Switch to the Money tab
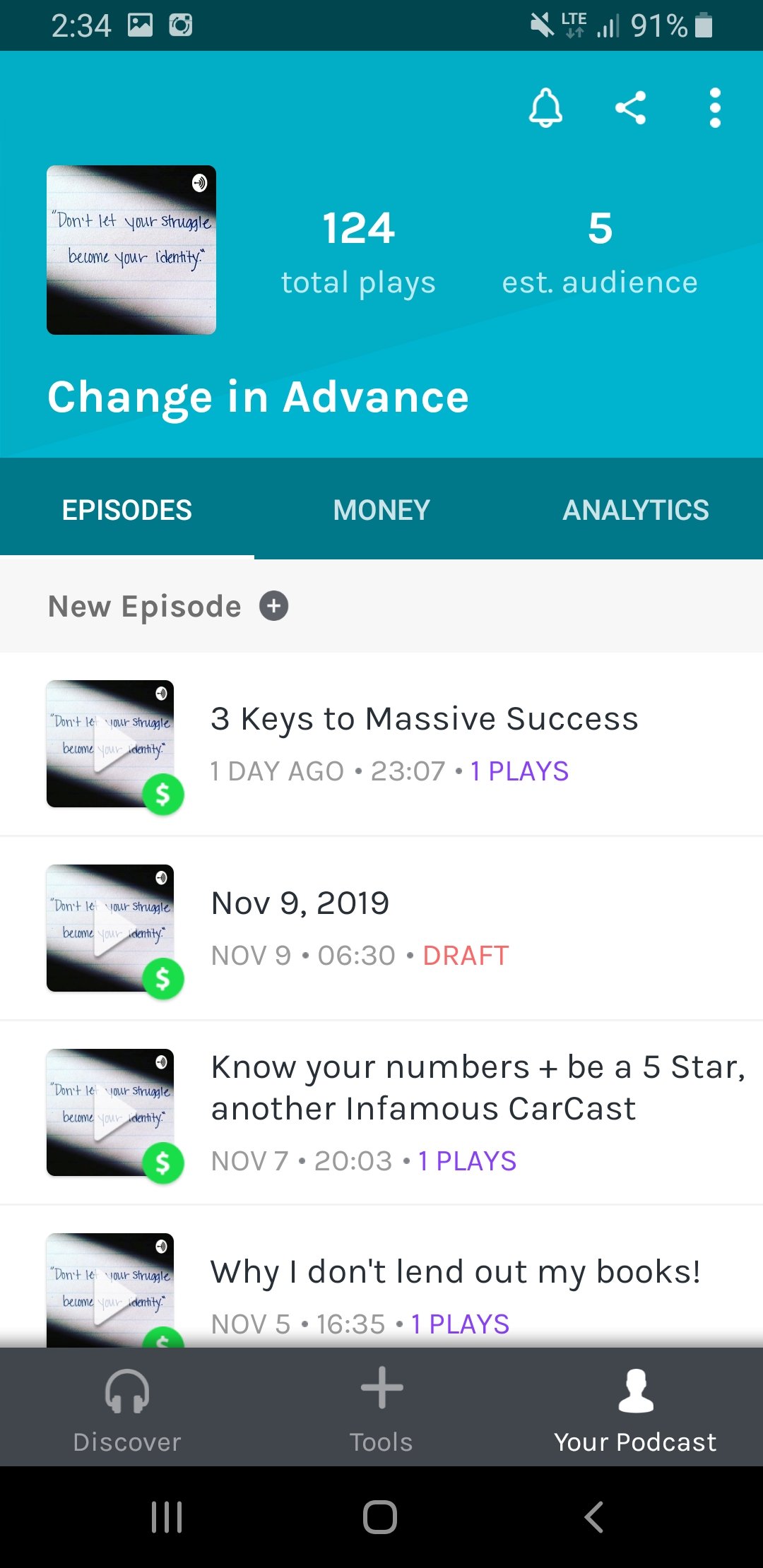The height and width of the screenshot is (1568, 763). point(381,510)
